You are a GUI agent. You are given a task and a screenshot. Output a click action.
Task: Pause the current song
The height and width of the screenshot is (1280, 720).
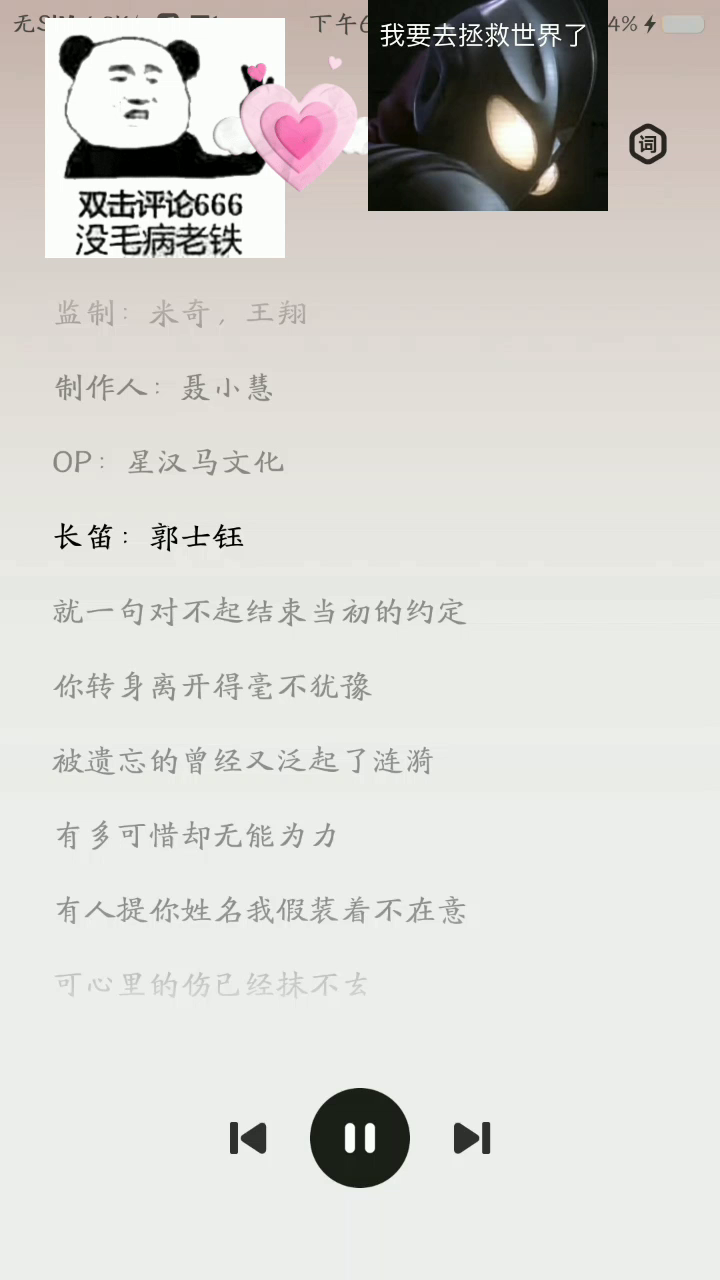[360, 1138]
